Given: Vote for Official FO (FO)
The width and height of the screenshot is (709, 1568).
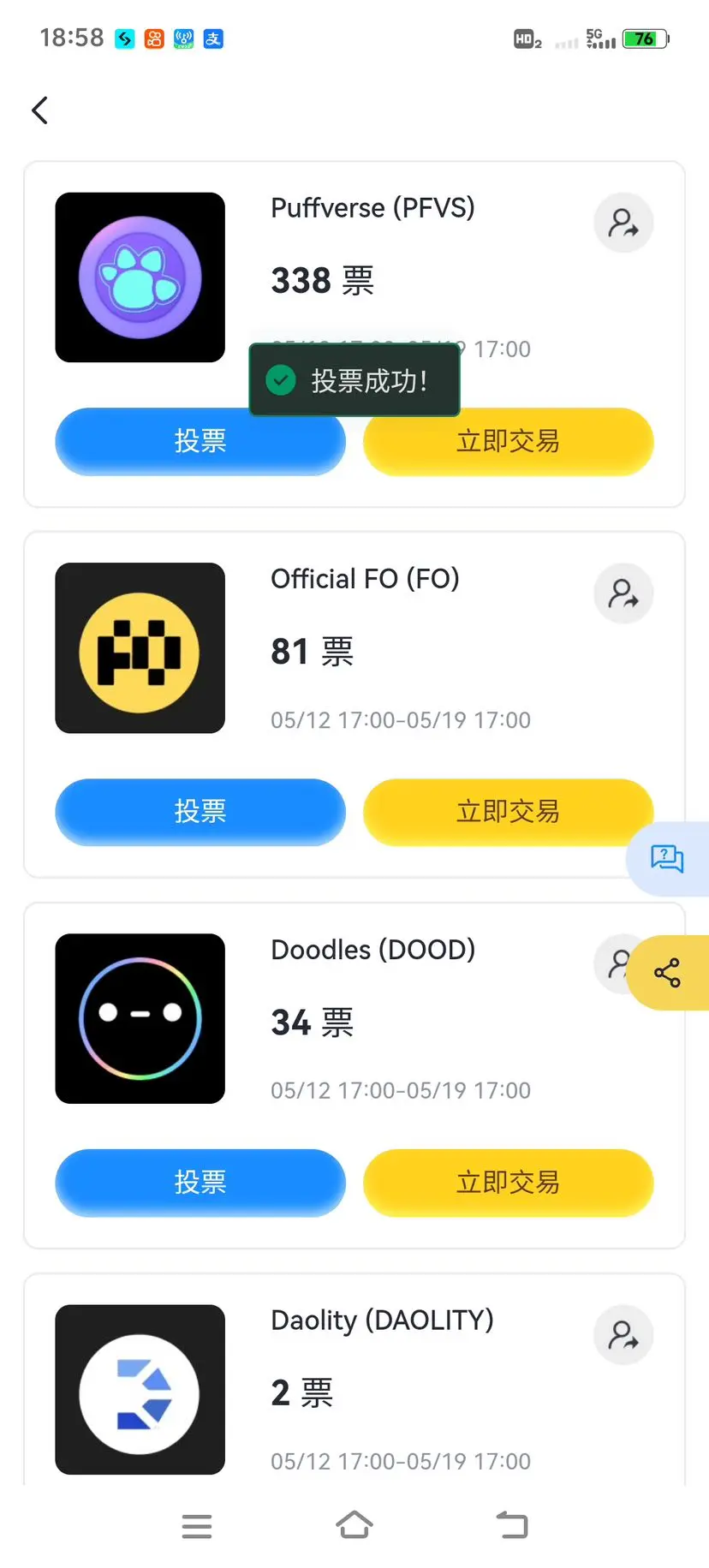Looking at the screenshot, I should [200, 811].
